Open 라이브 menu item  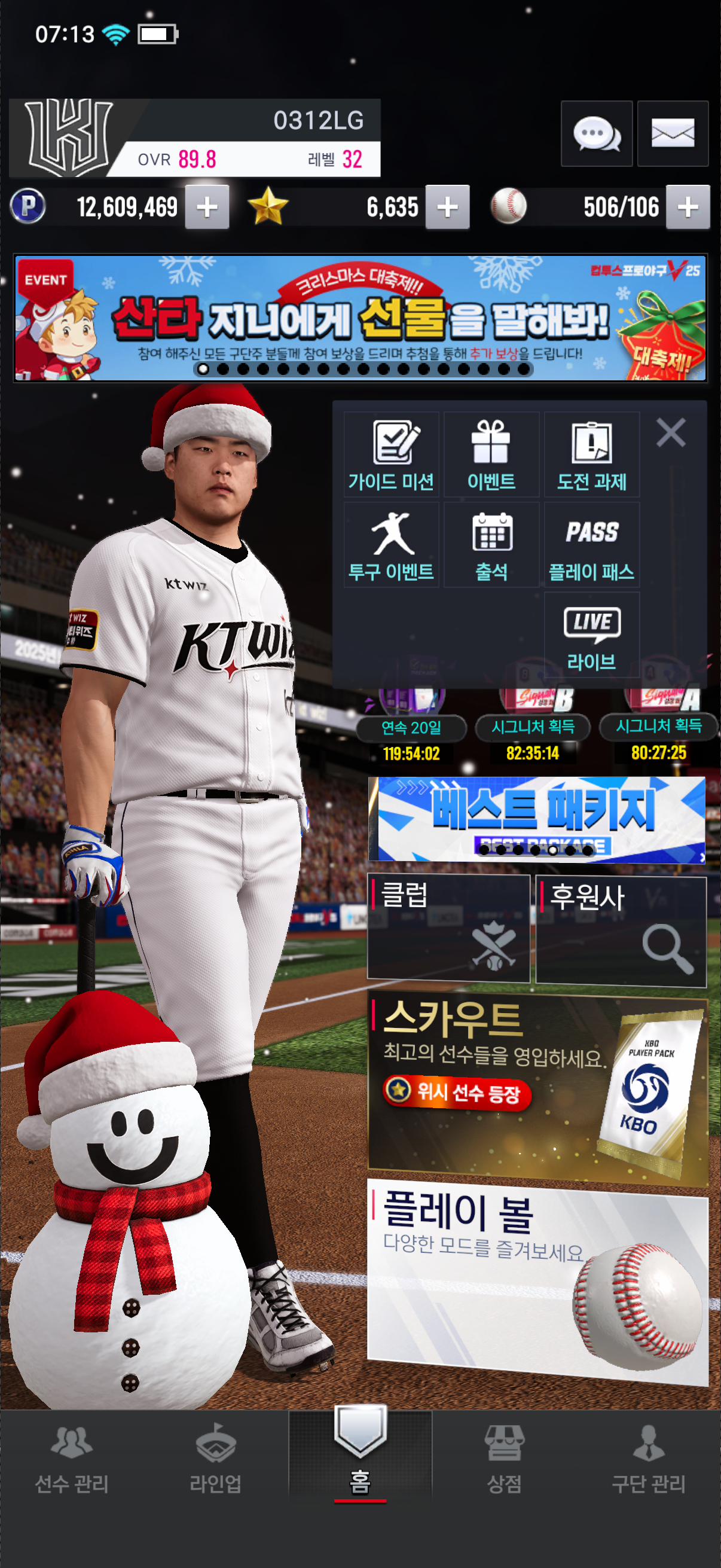tap(591, 635)
